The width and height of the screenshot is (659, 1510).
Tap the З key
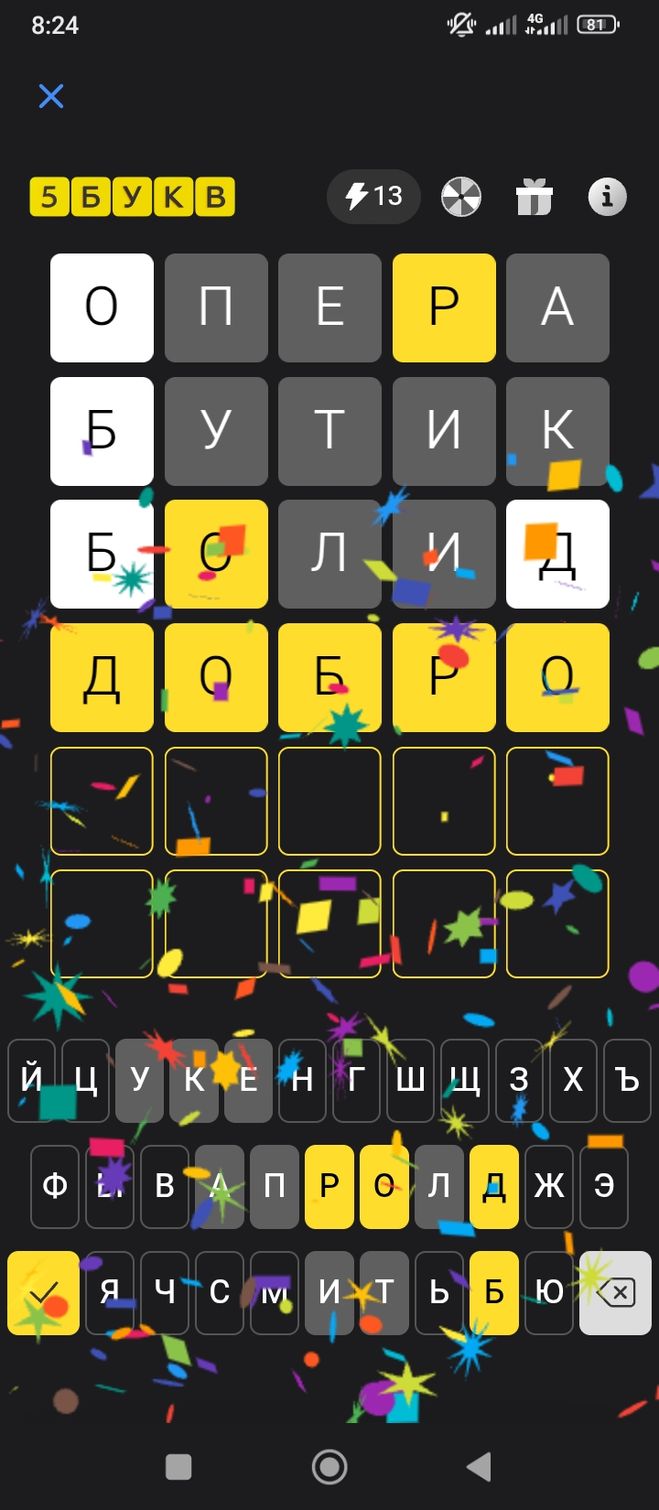tap(519, 1080)
